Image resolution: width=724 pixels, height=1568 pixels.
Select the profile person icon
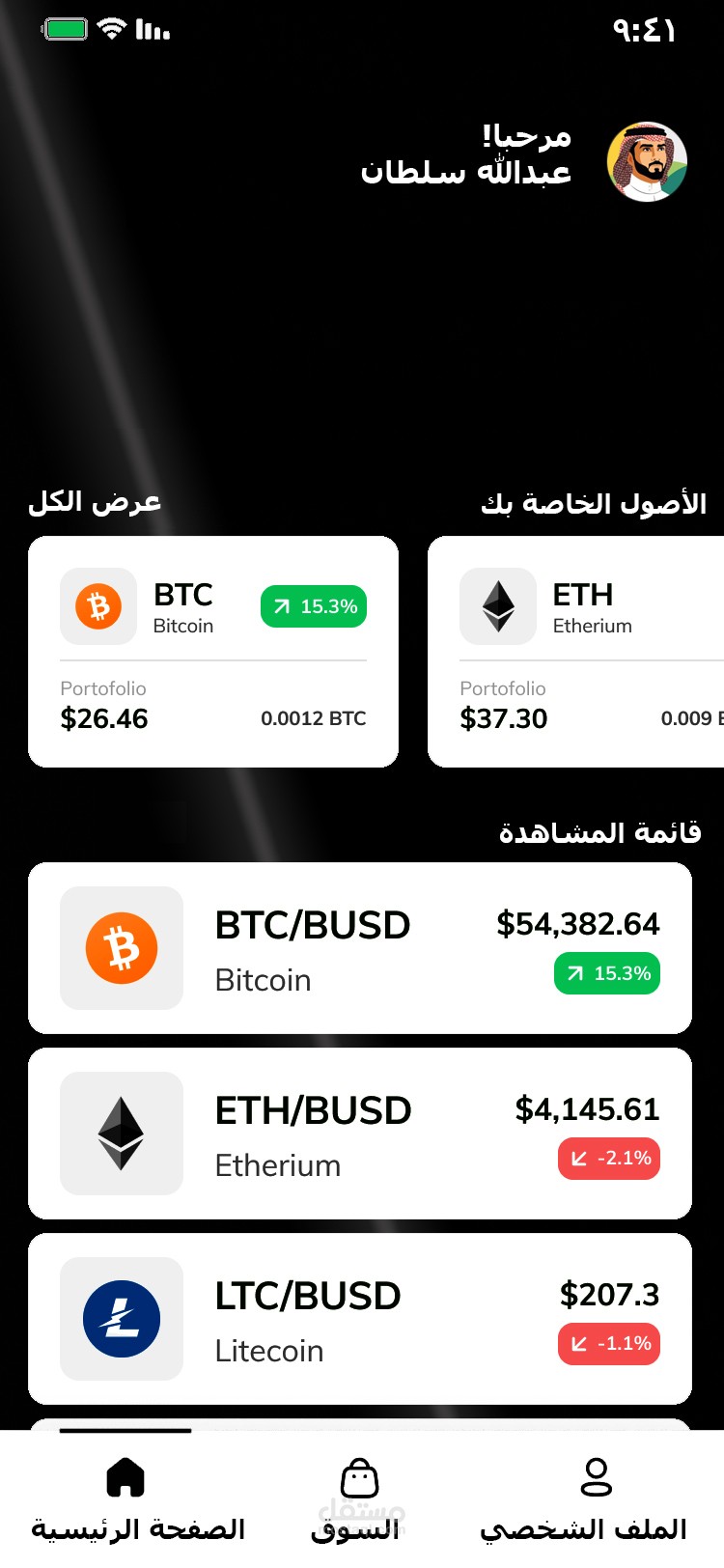(x=599, y=1475)
